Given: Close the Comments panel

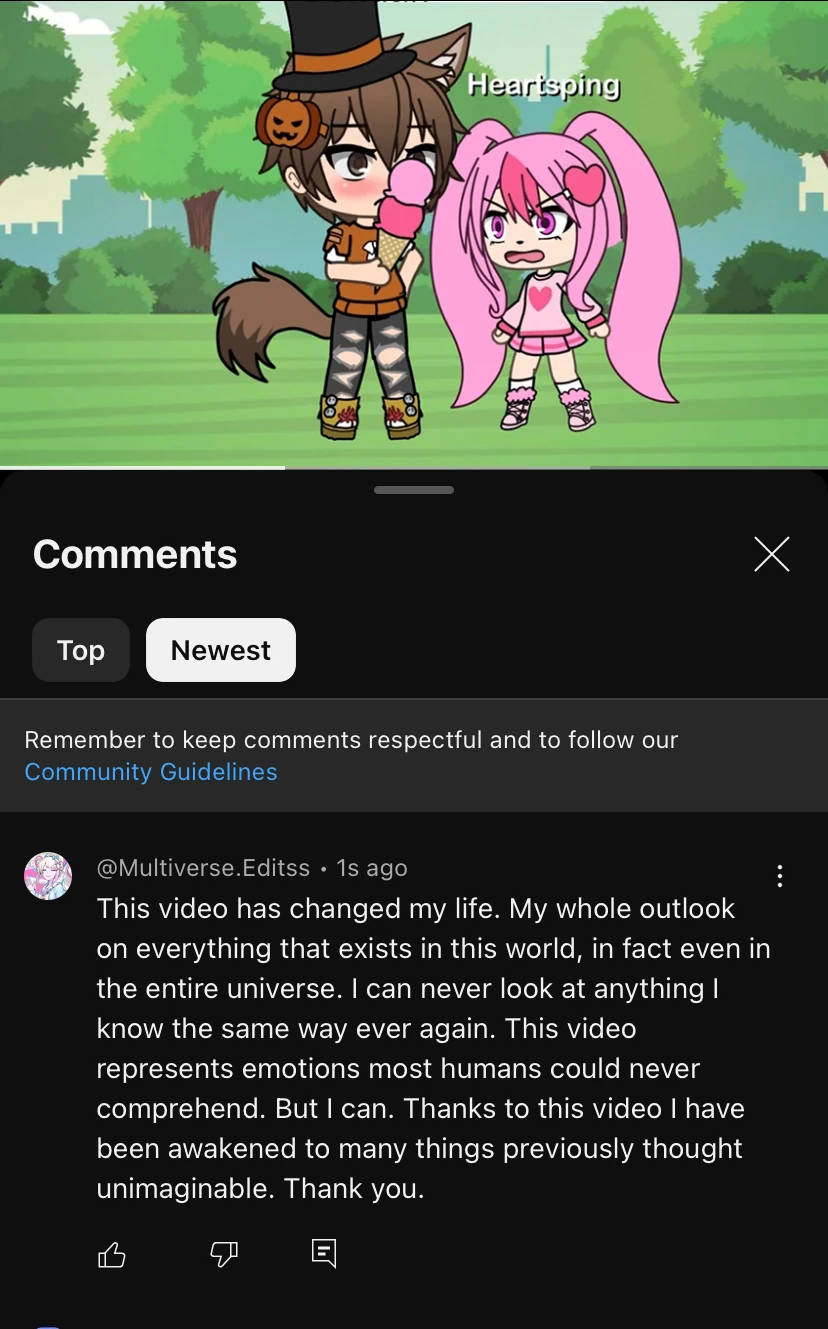Looking at the screenshot, I should [x=771, y=554].
